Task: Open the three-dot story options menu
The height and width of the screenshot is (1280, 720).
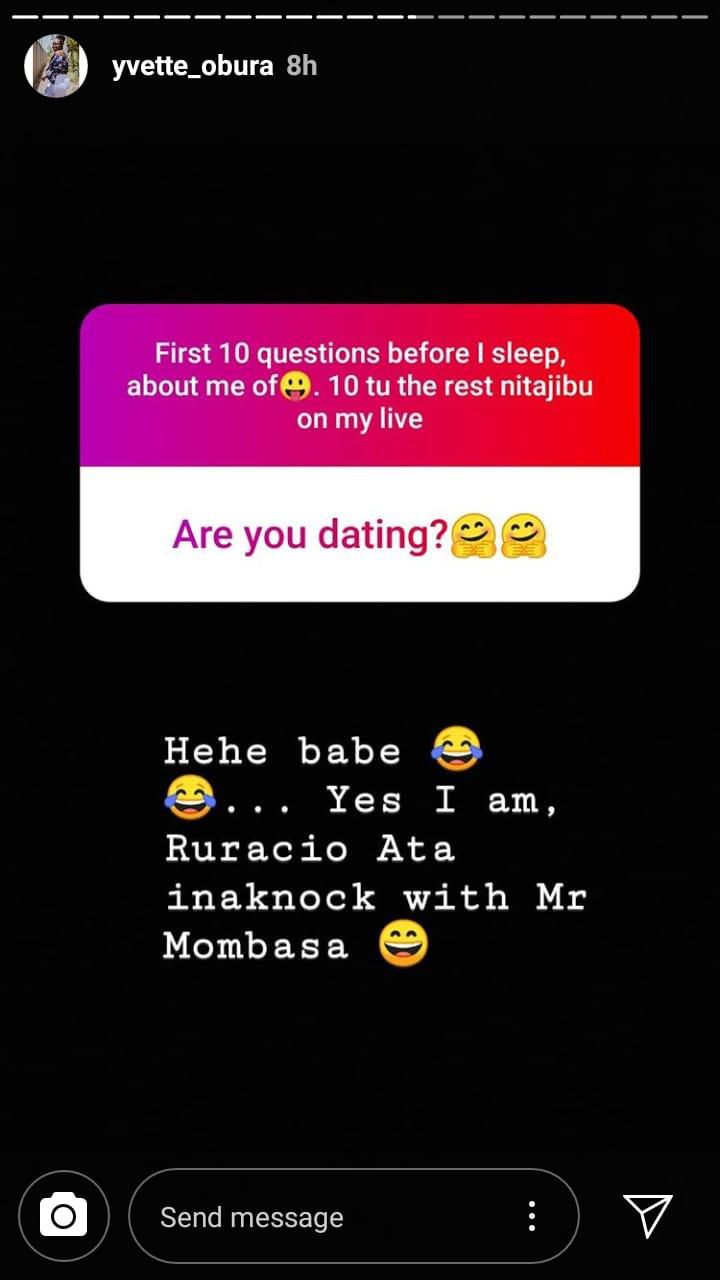Action: 532,1216
